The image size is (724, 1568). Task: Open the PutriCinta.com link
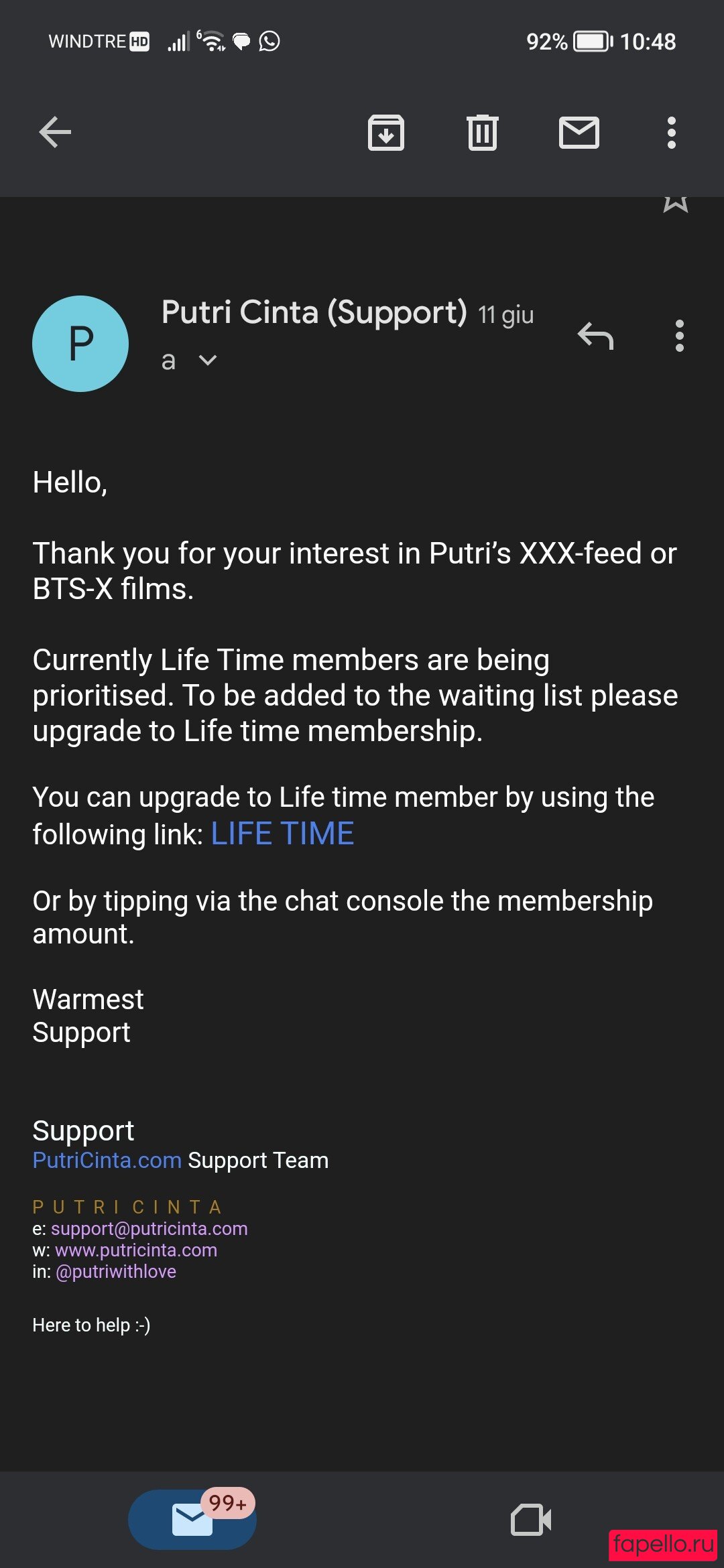pos(107,1160)
